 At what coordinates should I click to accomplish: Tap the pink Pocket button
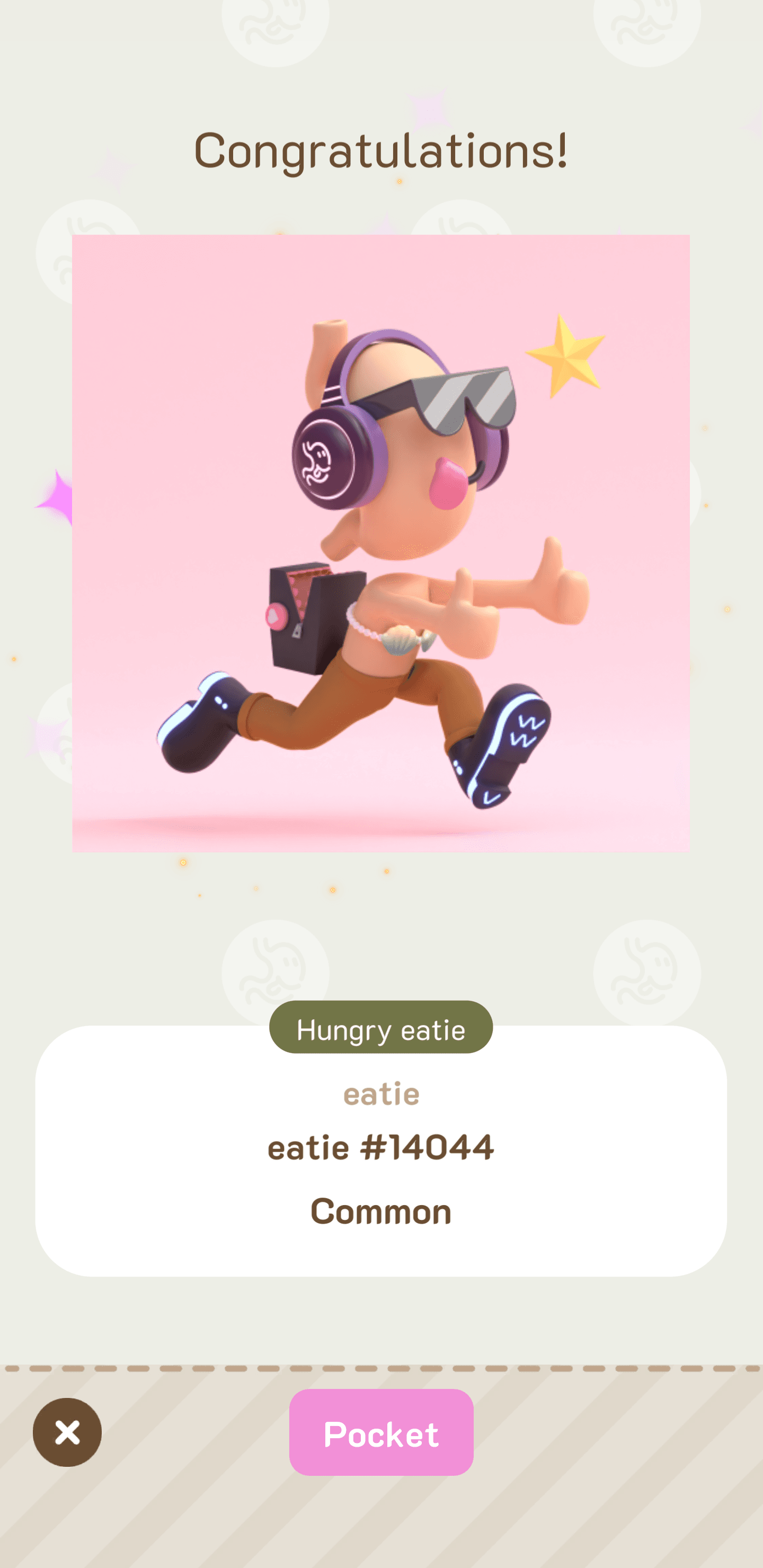click(x=381, y=1432)
